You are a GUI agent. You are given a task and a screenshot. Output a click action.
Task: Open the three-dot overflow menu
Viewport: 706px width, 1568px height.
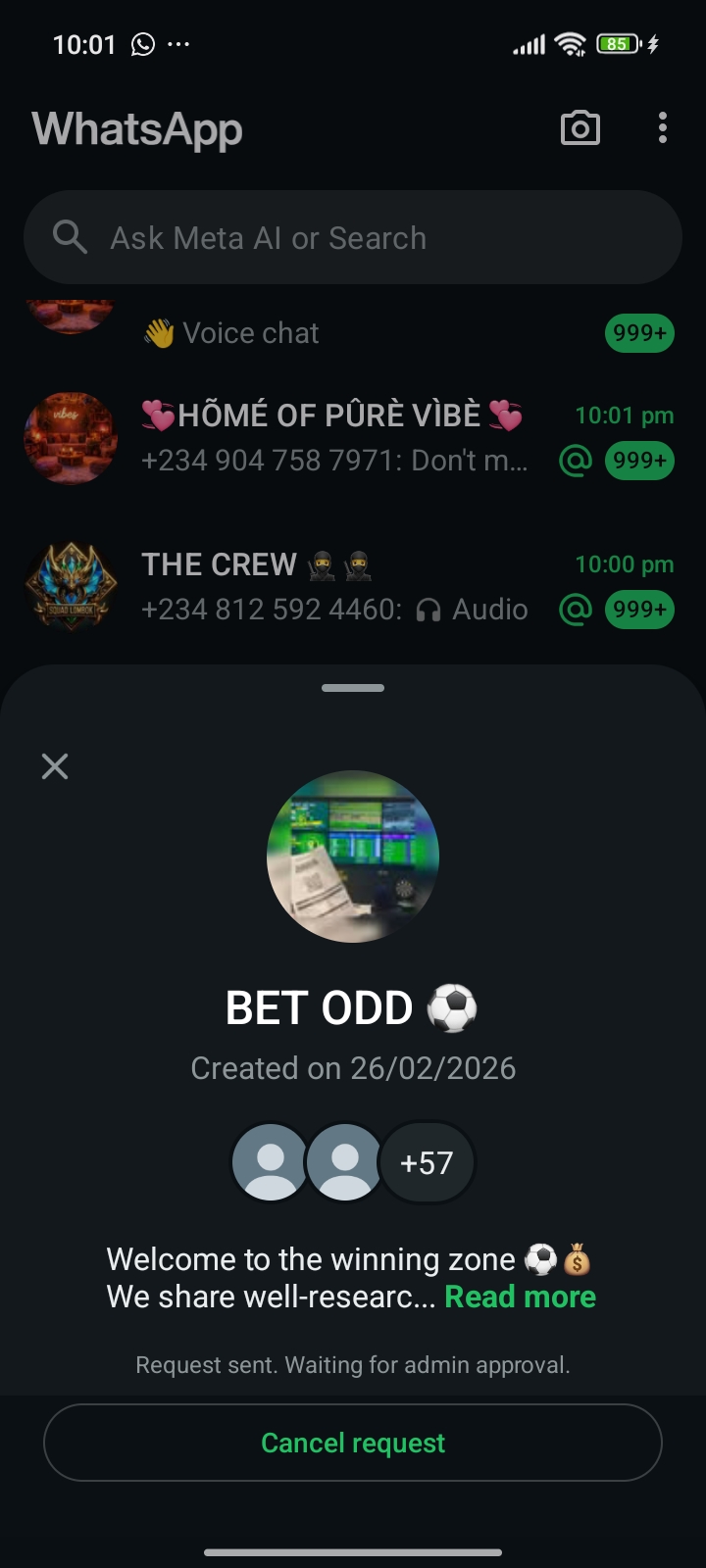click(x=663, y=128)
